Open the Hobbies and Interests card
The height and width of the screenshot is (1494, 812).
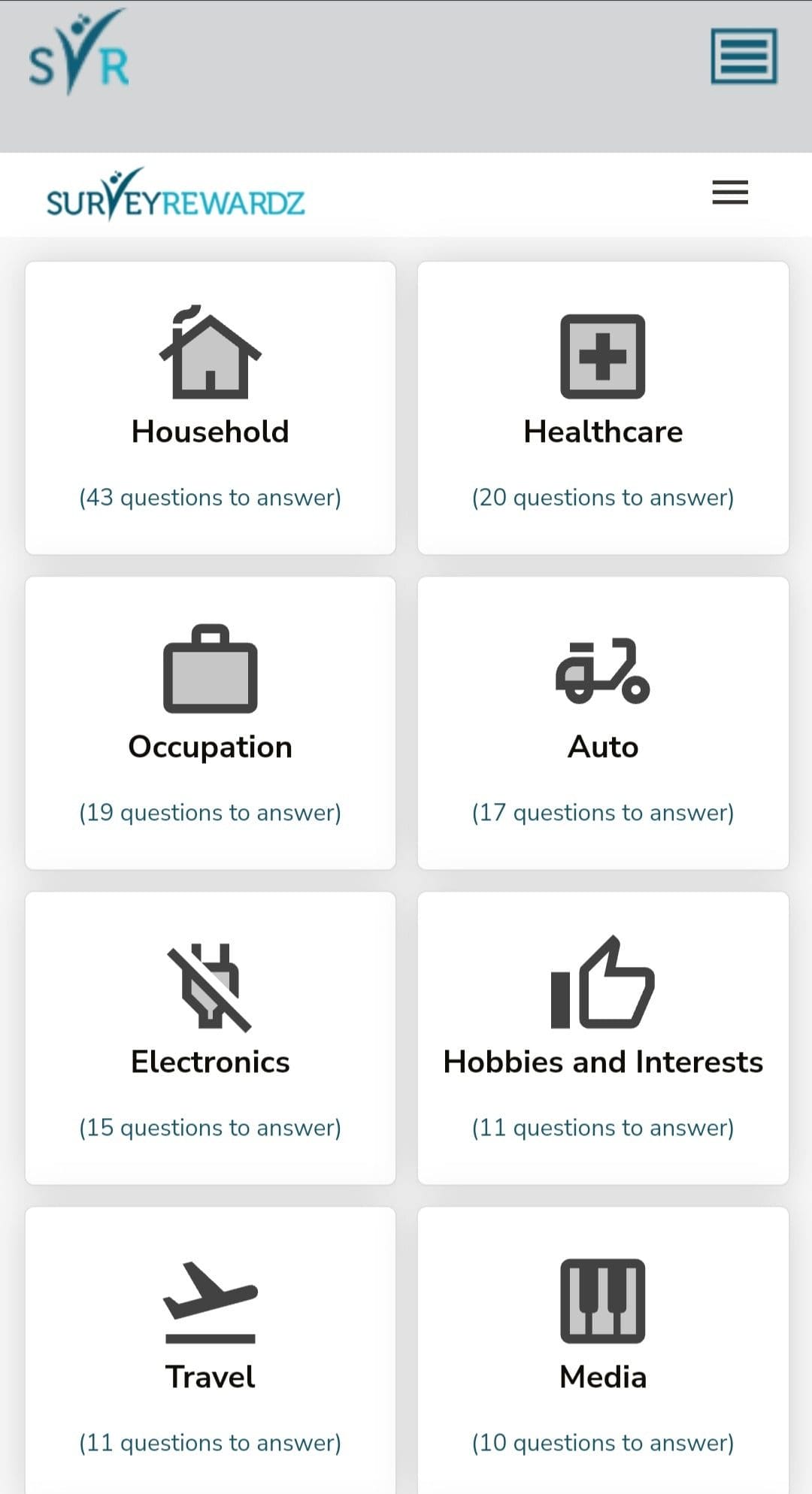603,1038
